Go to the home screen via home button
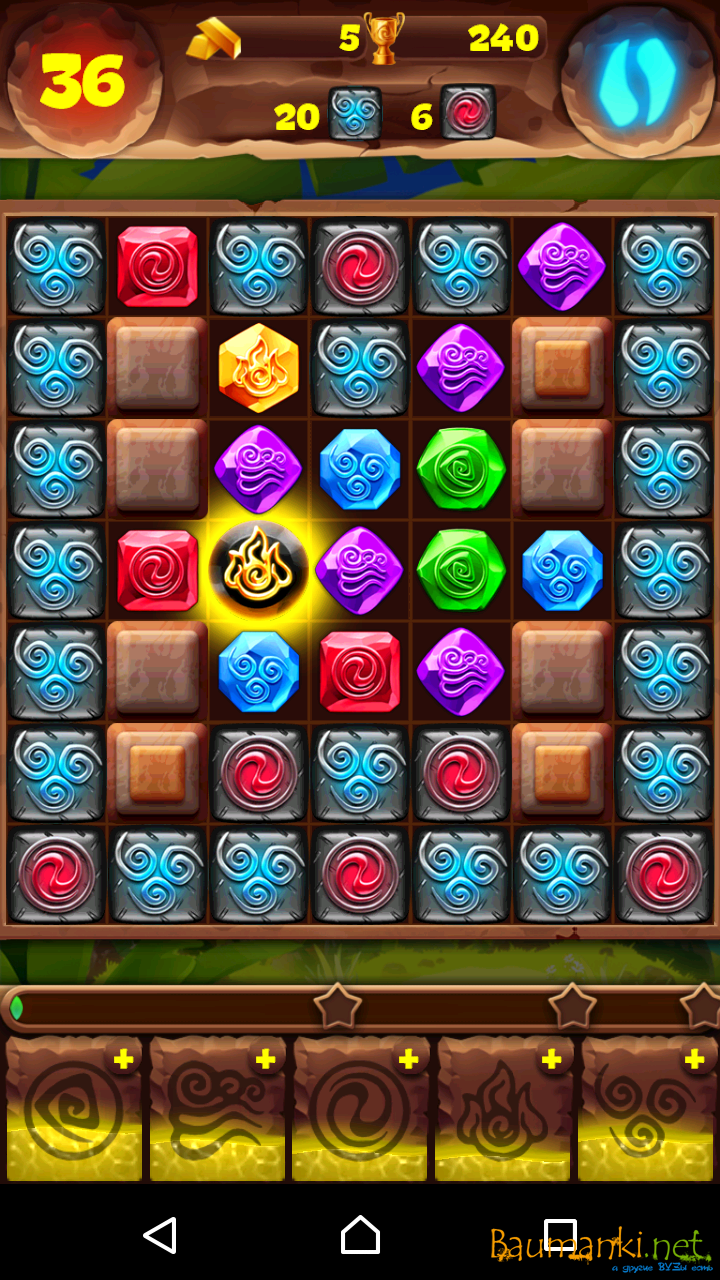This screenshot has height=1280, width=720. click(360, 1236)
